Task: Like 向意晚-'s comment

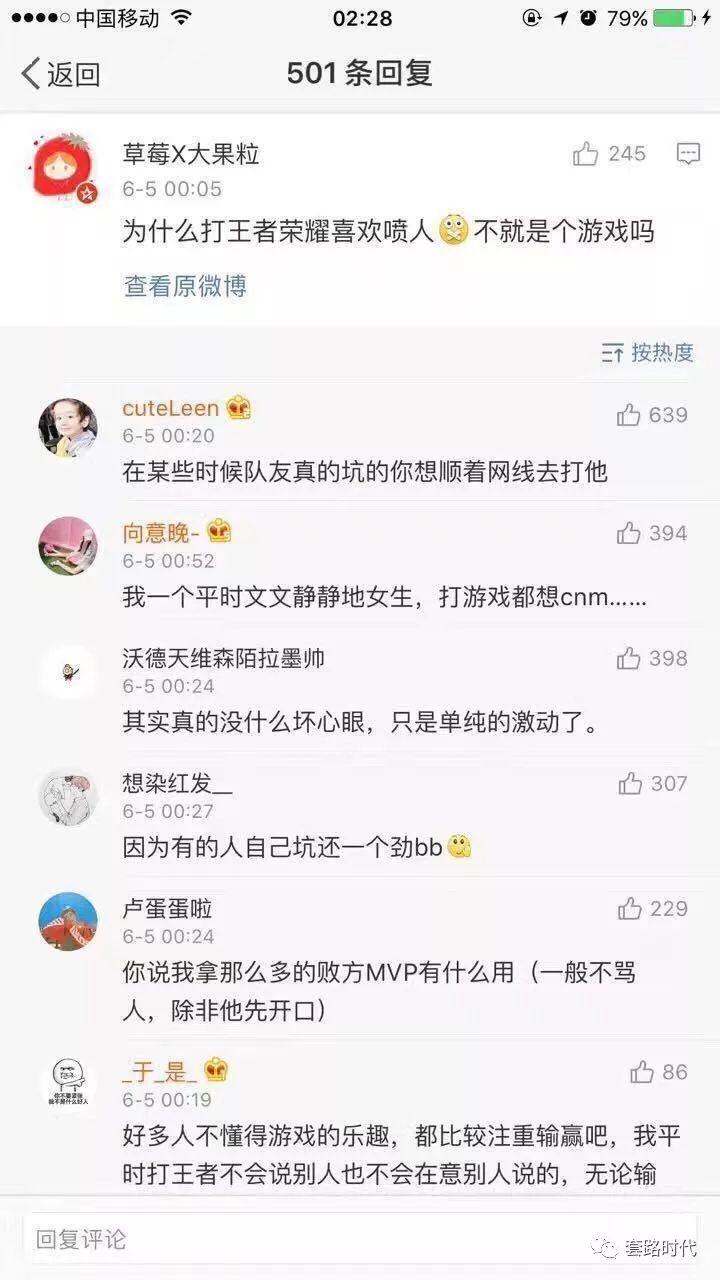Action: click(x=629, y=534)
